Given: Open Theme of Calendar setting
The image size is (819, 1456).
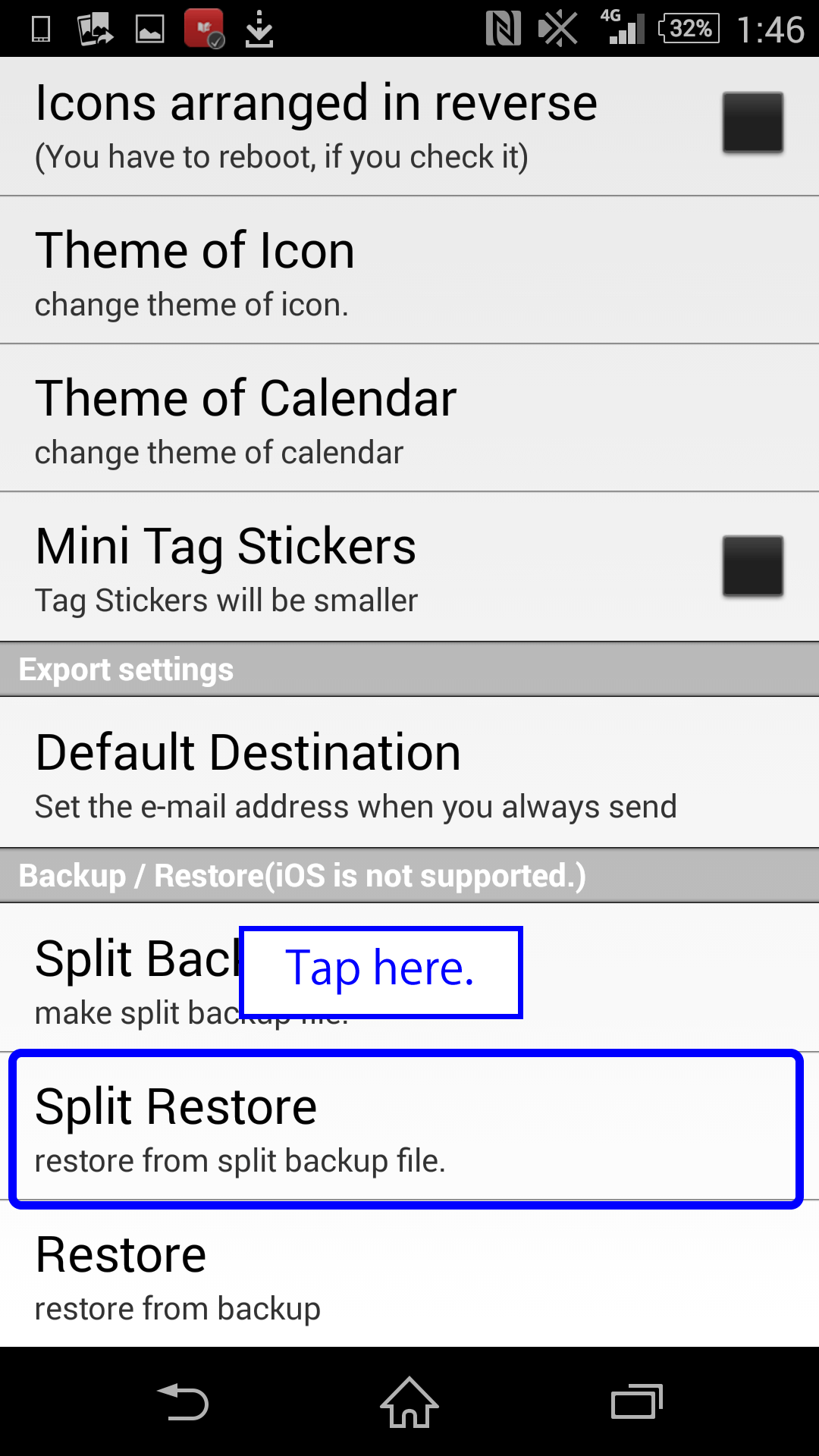Looking at the screenshot, I should (409, 419).
